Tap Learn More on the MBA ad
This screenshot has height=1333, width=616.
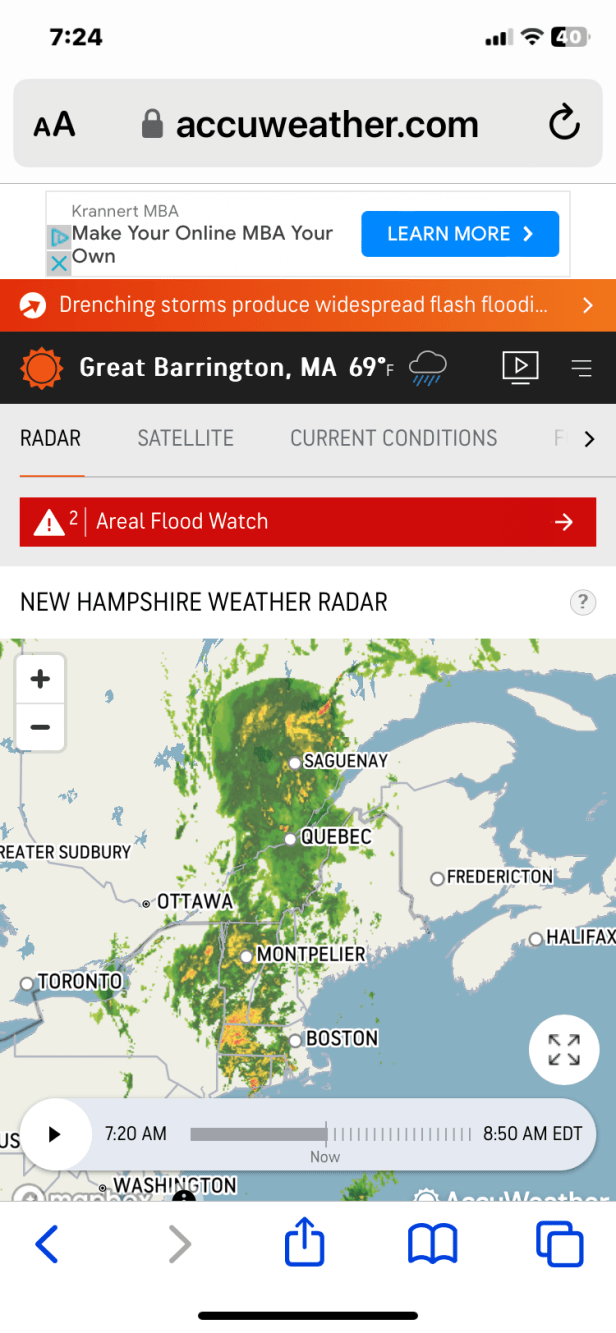tap(459, 234)
